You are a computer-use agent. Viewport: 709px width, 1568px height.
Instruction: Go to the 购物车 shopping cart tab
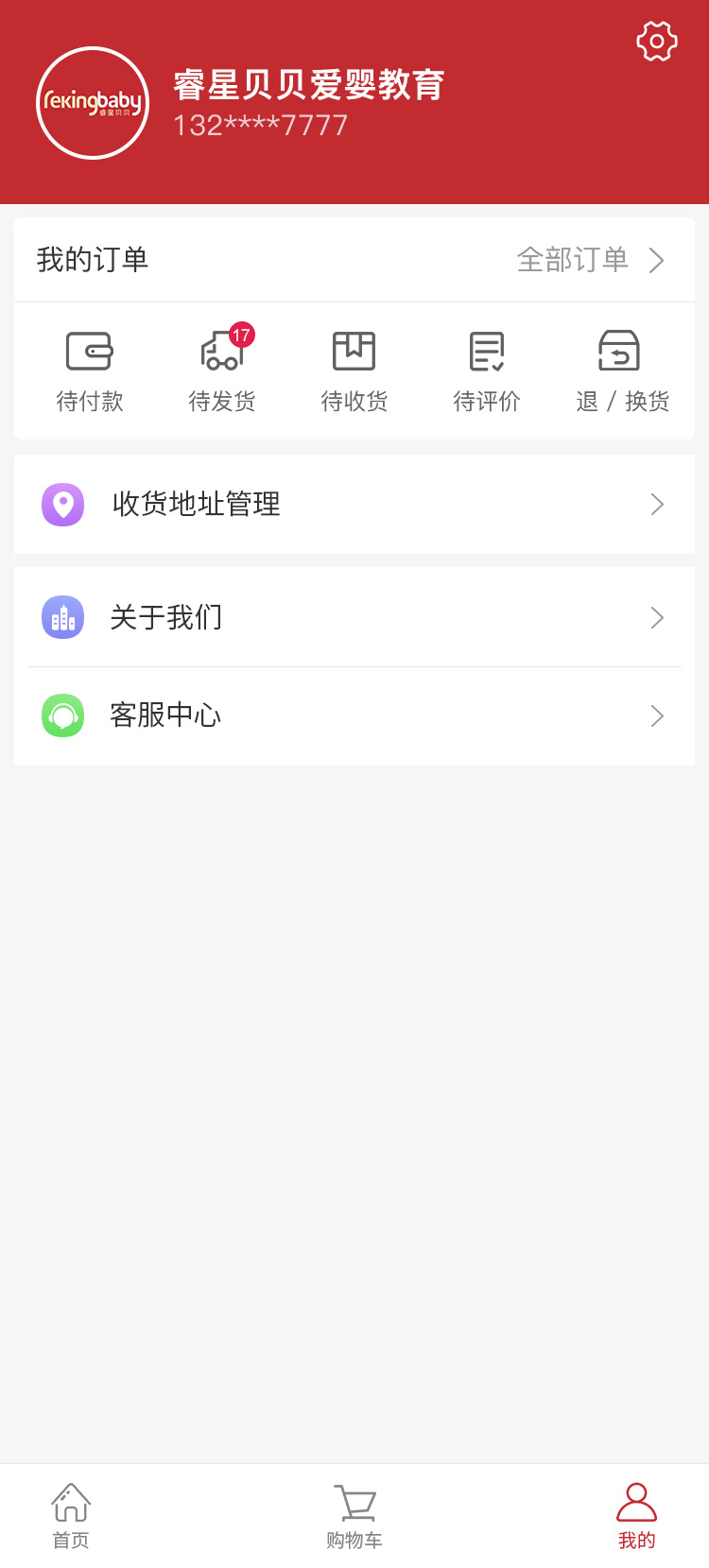tap(354, 1515)
